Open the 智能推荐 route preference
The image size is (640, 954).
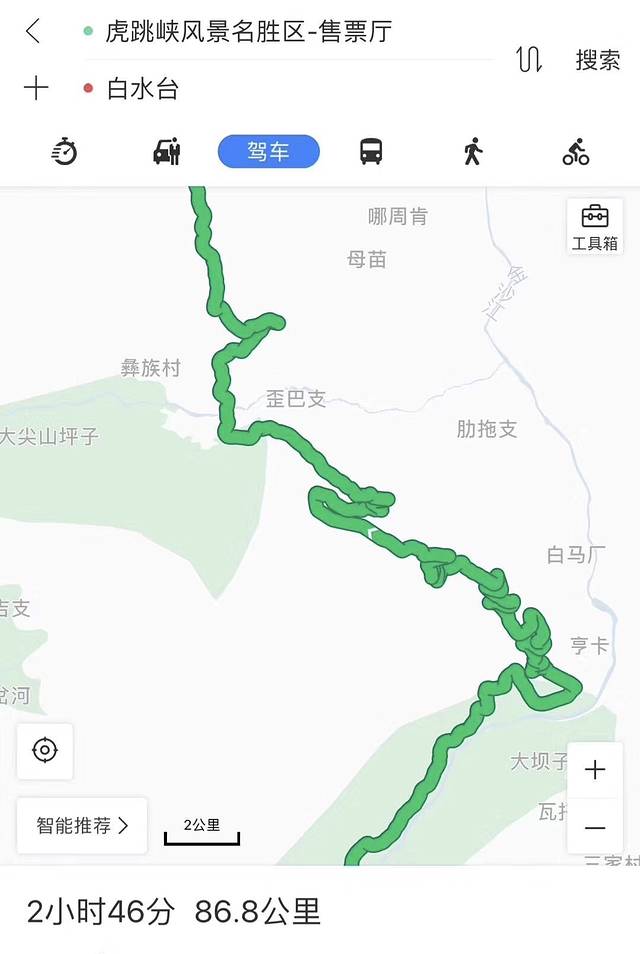82,826
